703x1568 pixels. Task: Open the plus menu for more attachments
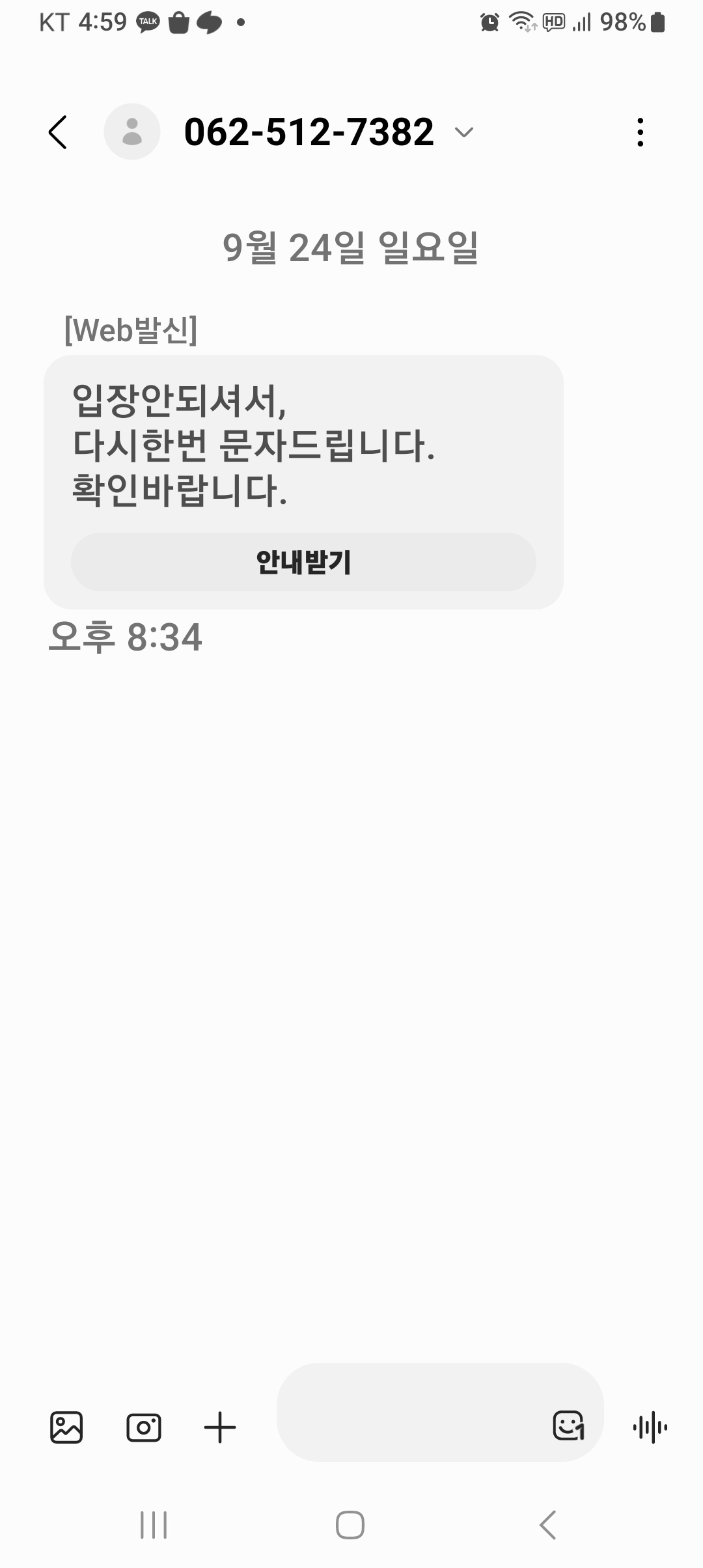(x=220, y=1428)
